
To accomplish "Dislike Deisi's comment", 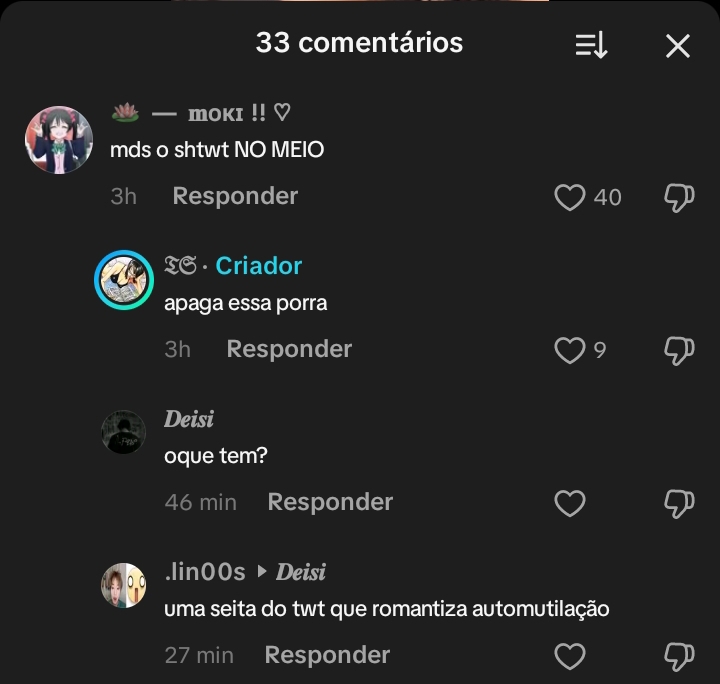I will pyautogui.click(x=679, y=503).
